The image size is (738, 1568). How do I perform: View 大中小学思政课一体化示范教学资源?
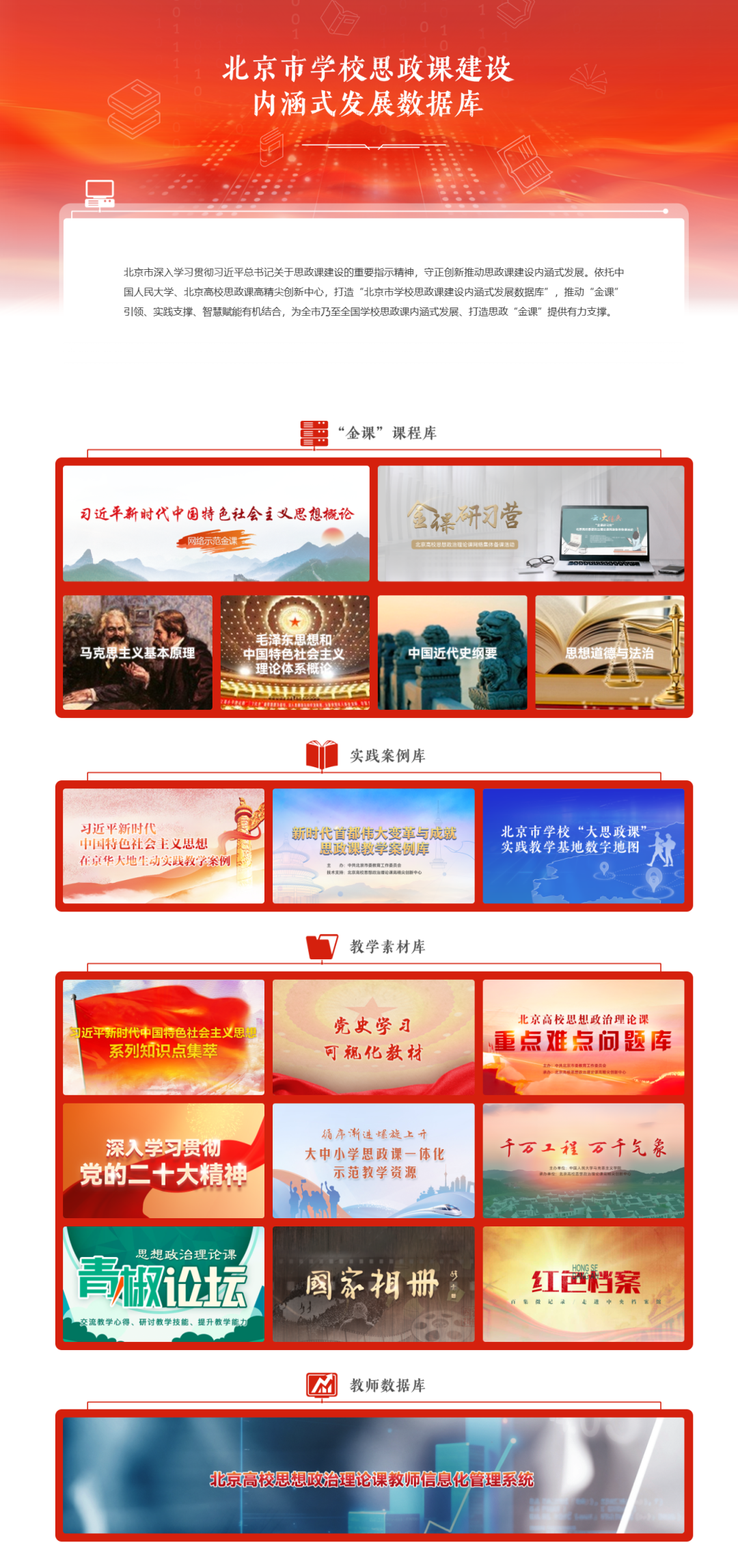(373, 1161)
